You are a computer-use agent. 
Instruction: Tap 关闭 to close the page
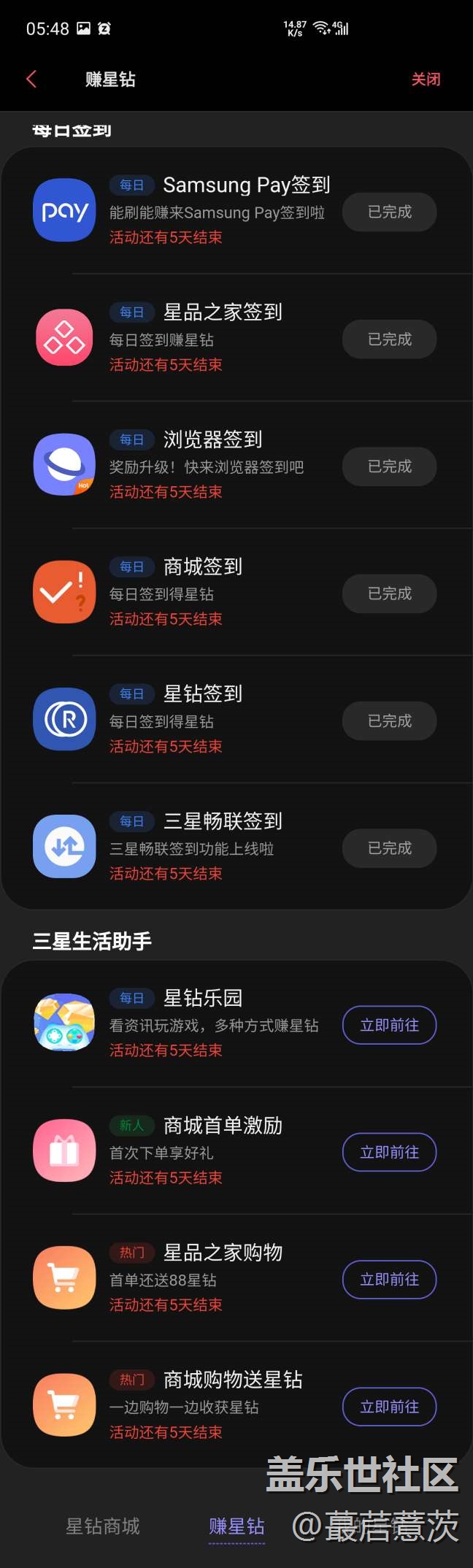pos(426,79)
